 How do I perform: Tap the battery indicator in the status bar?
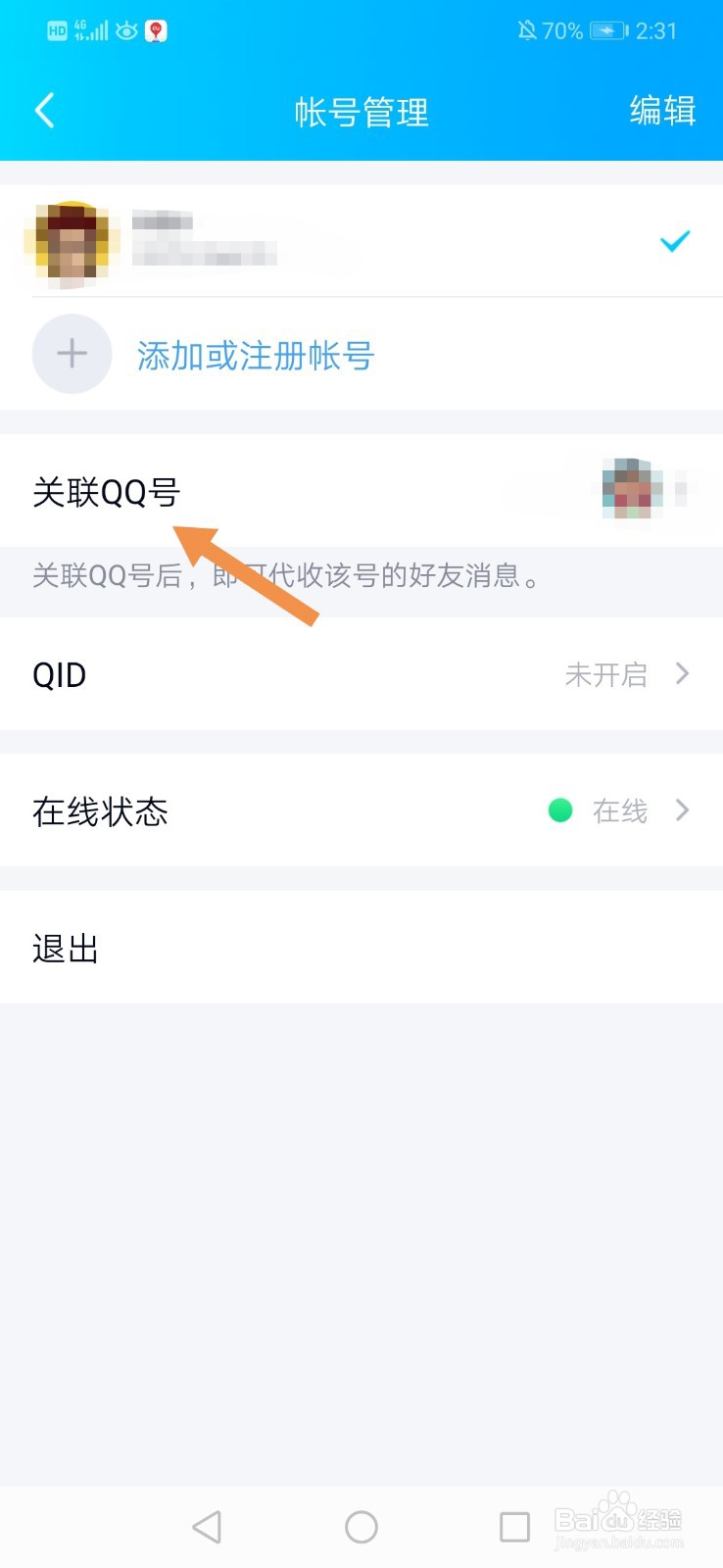coord(605,30)
